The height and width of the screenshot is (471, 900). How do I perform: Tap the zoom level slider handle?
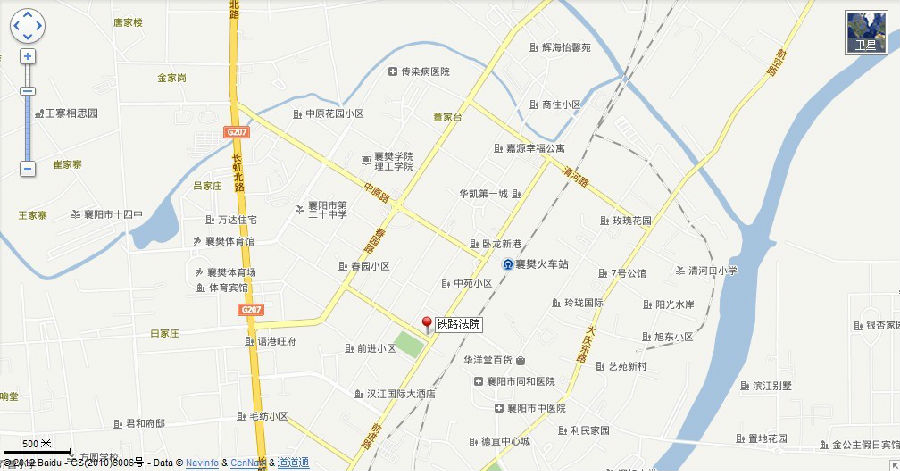point(28,91)
